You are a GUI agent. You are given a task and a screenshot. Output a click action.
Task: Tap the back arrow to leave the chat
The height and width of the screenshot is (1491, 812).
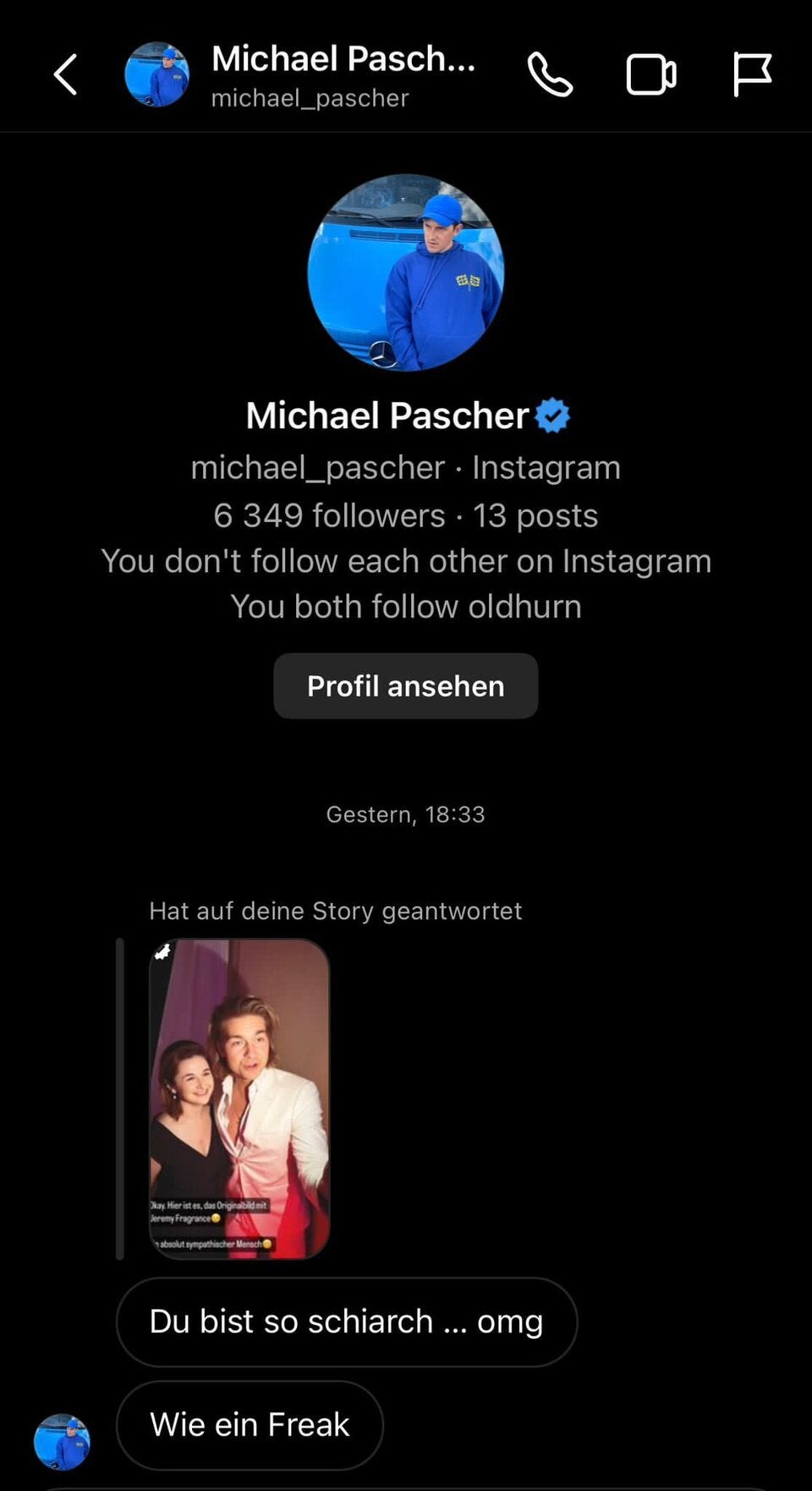pyautogui.click(x=65, y=74)
